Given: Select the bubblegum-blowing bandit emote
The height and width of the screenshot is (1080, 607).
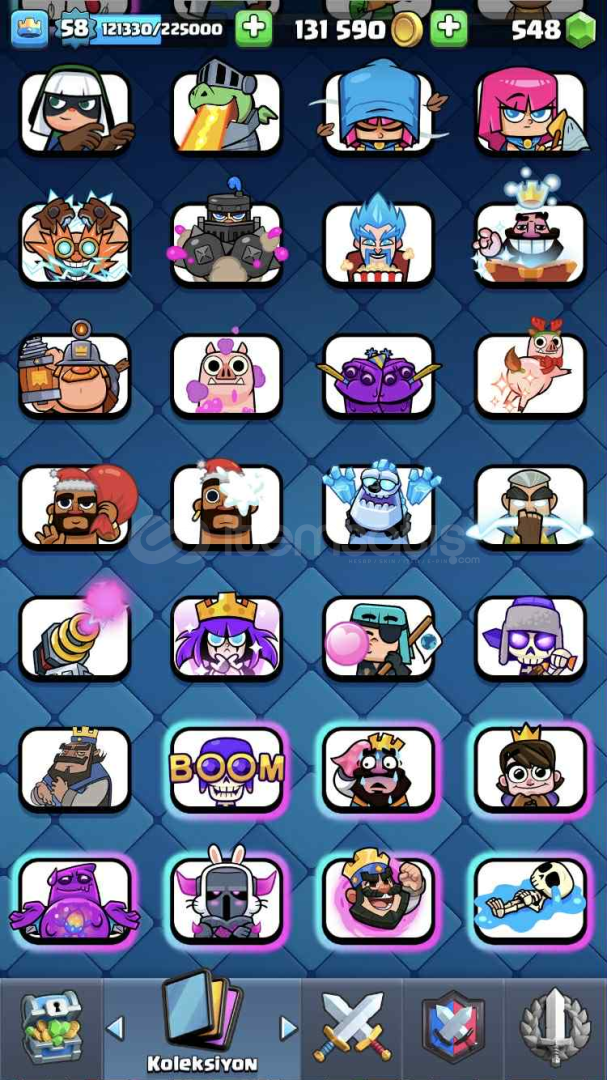Looking at the screenshot, I should point(378,638).
